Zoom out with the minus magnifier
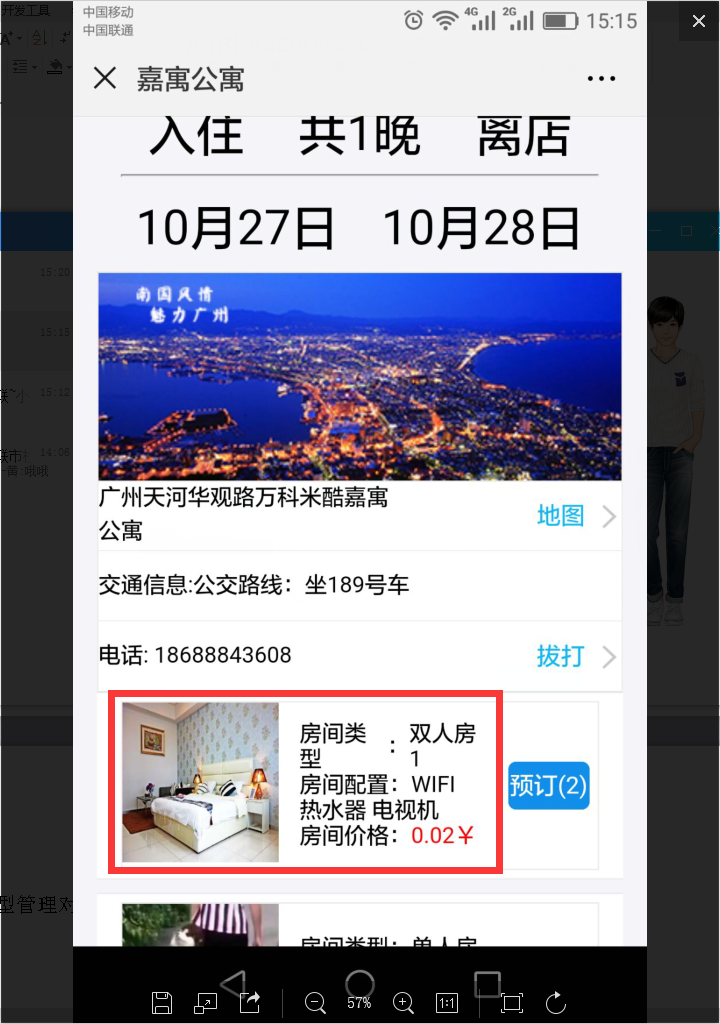720x1024 pixels. click(x=316, y=1003)
